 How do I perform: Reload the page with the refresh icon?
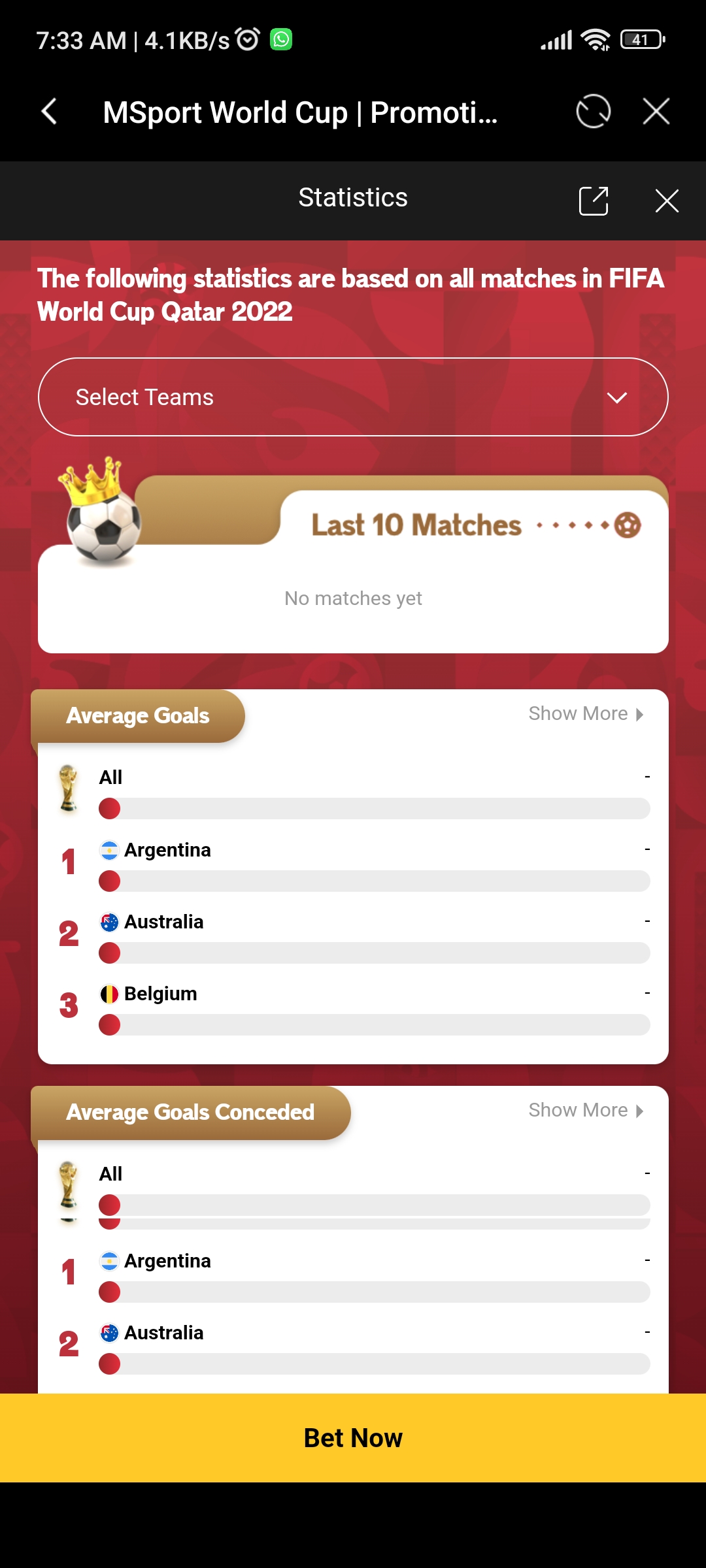(x=593, y=112)
